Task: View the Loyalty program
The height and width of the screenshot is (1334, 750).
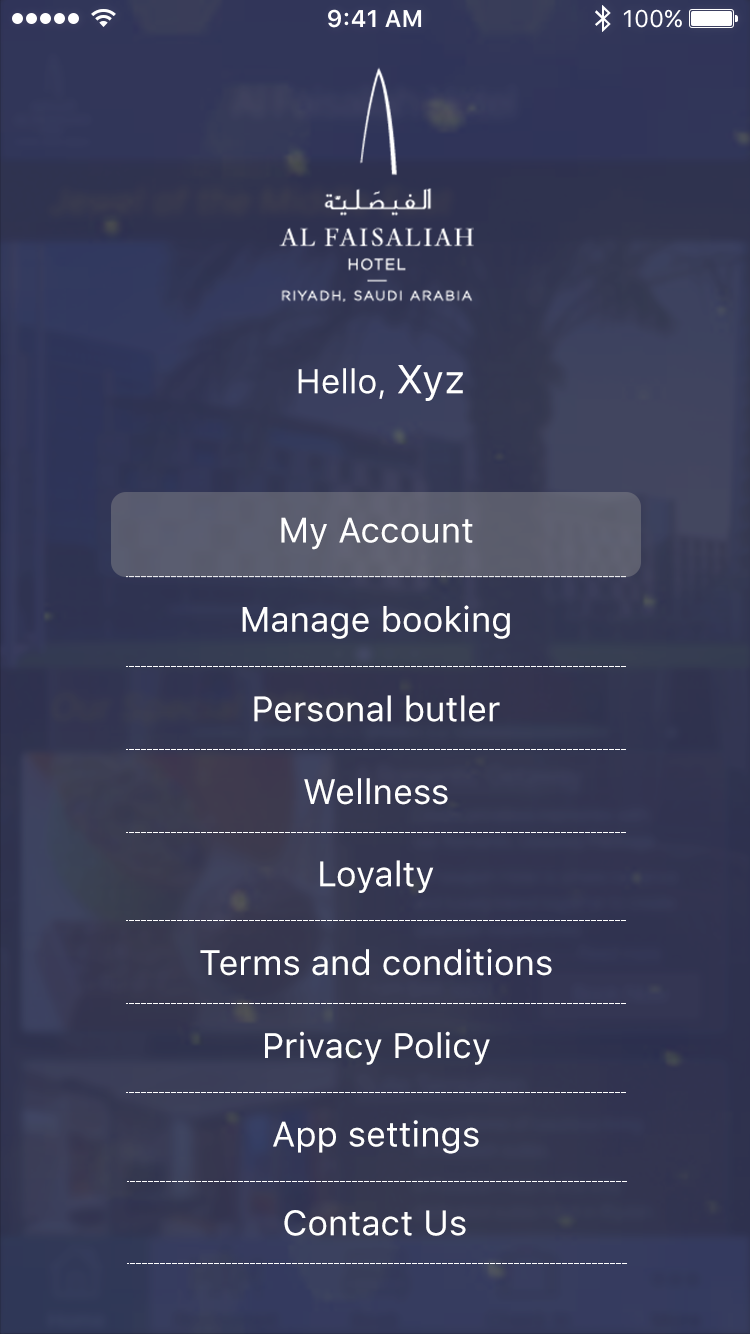Action: (376, 875)
